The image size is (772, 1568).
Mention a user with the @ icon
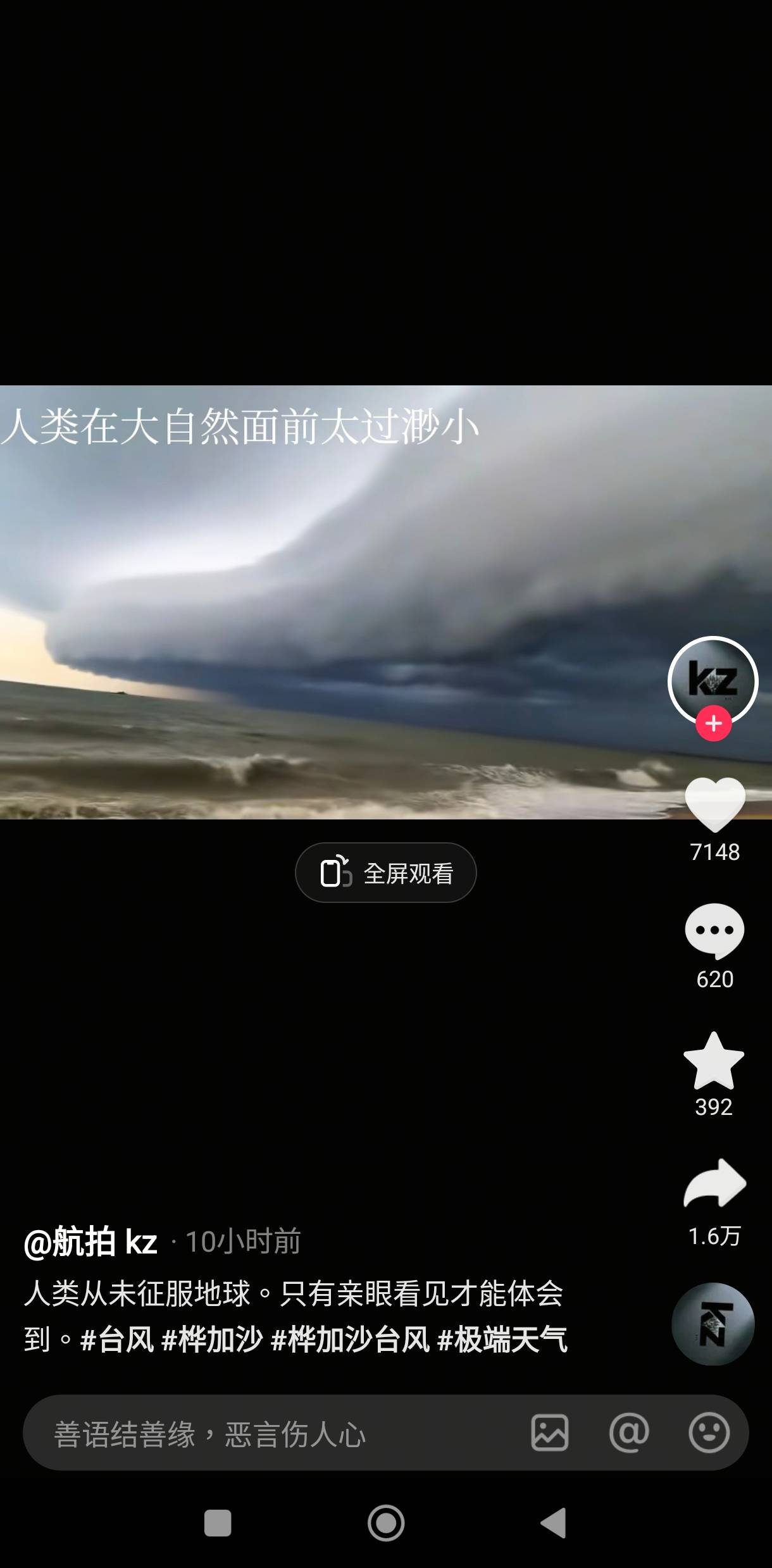(629, 1433)
